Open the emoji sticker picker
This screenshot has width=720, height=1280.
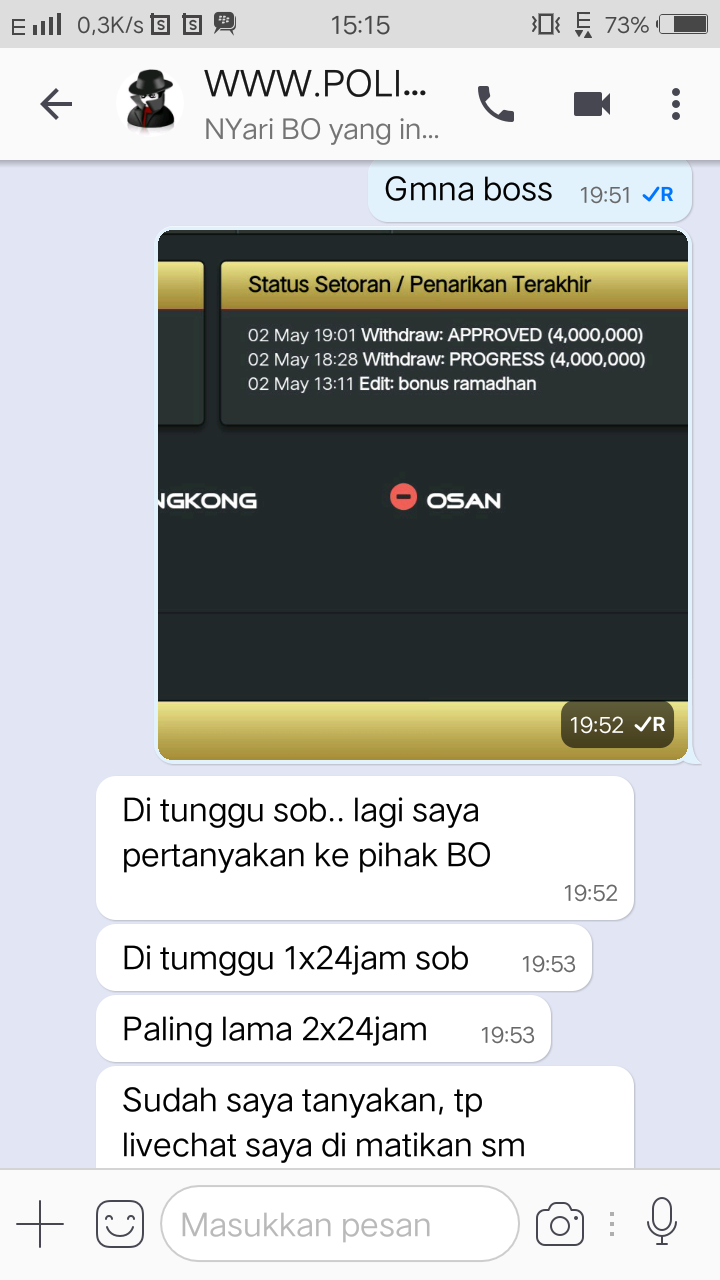pyautogui.click(x=120, y=1224)
